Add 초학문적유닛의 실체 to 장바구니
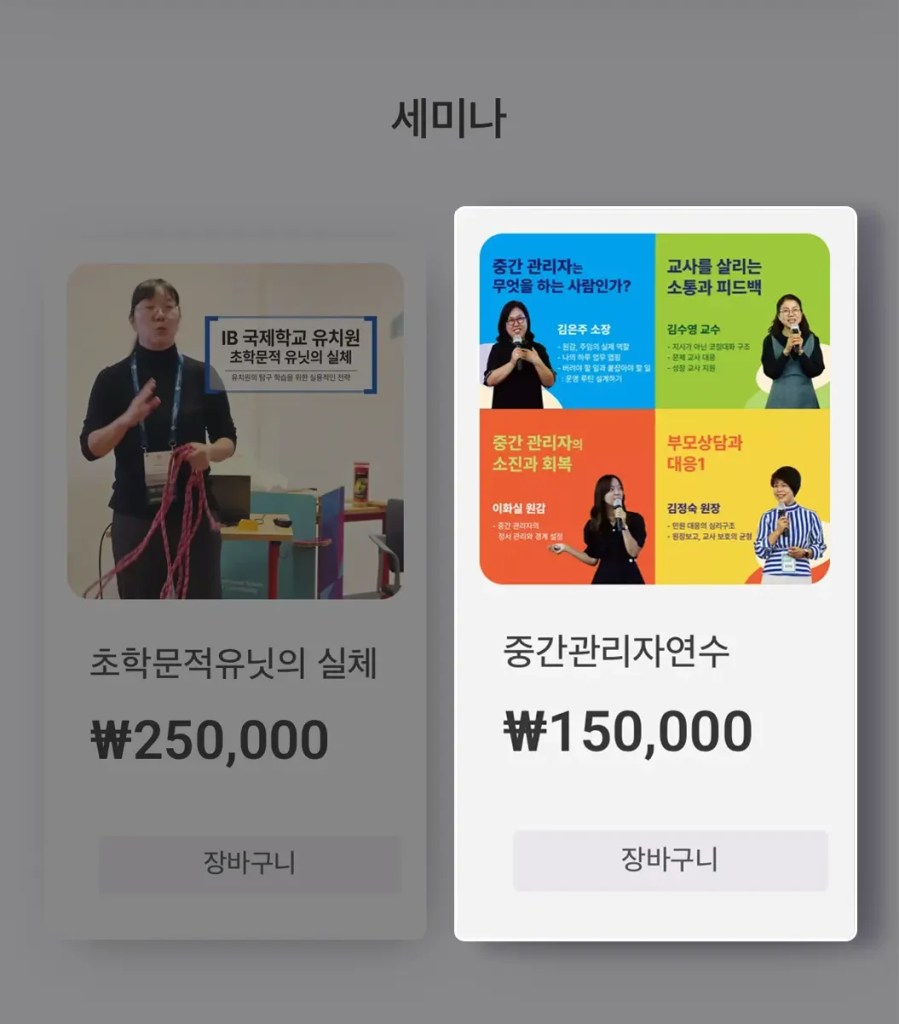 pyautogui.click(x=249, y=863)
